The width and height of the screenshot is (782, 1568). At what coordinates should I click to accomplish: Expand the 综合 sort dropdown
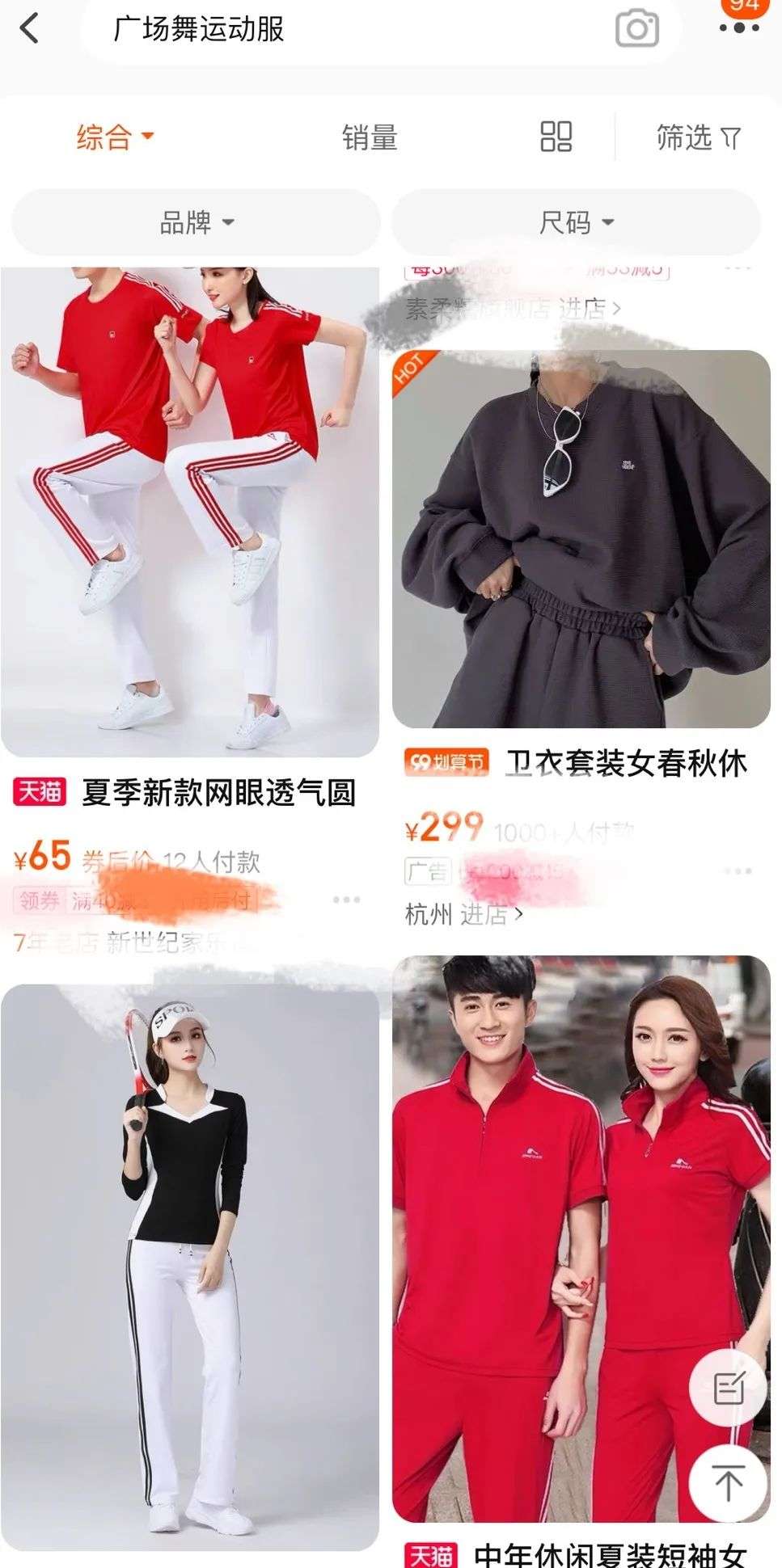coord(114,137)
